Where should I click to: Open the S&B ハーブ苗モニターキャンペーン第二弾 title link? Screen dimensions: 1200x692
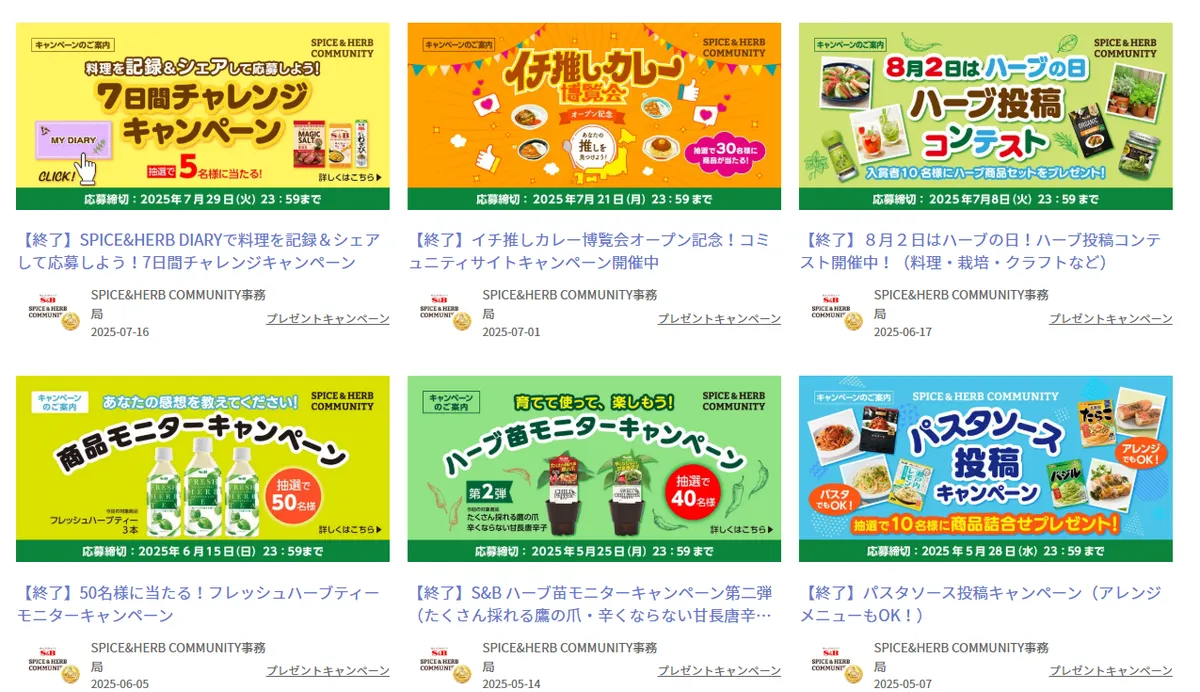(x=591, y=604)
